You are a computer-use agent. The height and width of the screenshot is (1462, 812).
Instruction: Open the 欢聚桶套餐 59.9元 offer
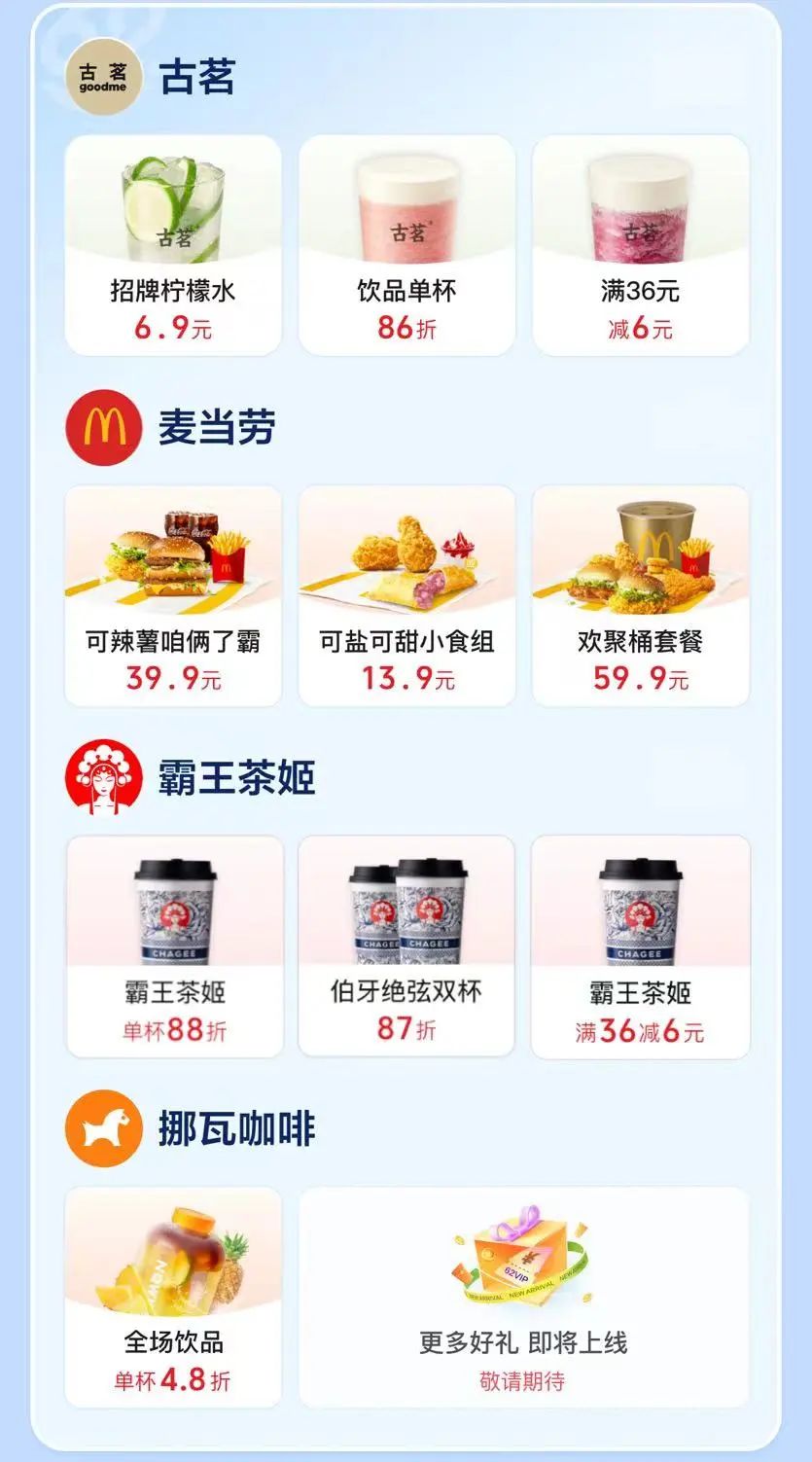pos(641,595)
